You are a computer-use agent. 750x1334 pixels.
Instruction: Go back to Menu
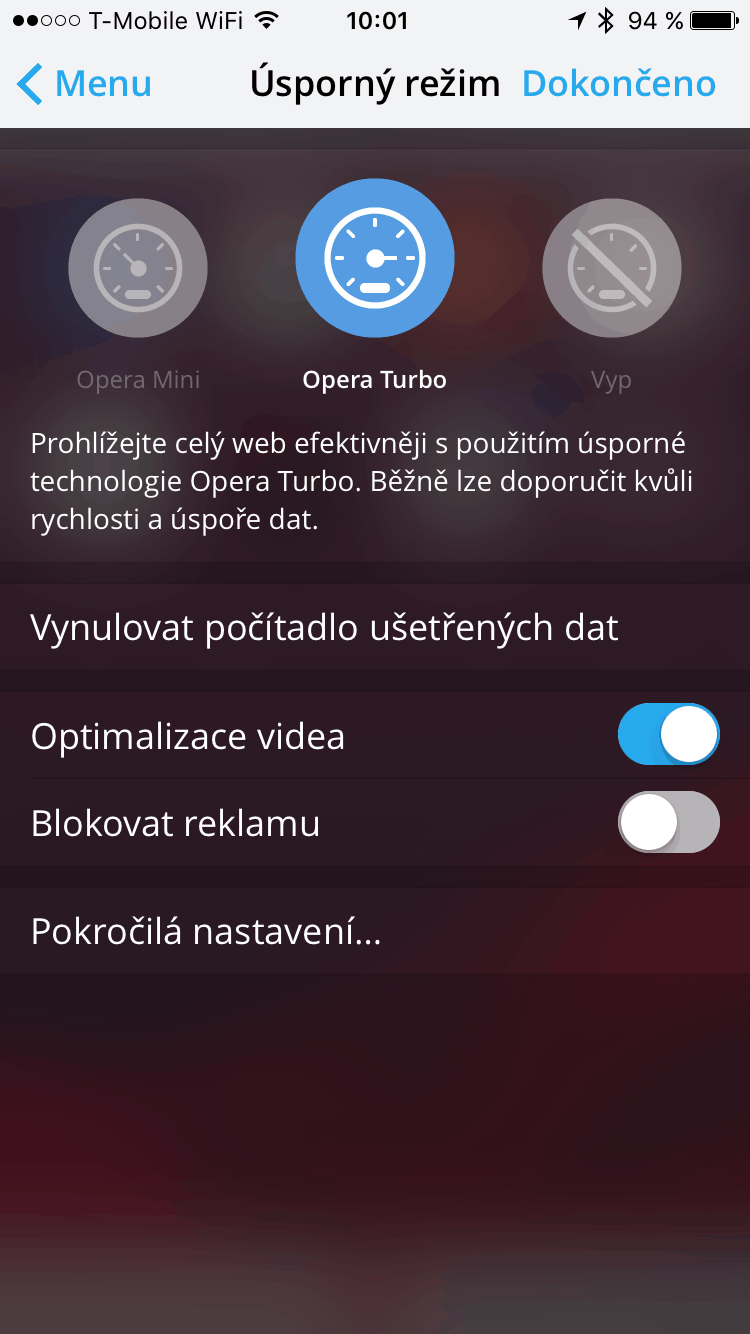(84, 84)
